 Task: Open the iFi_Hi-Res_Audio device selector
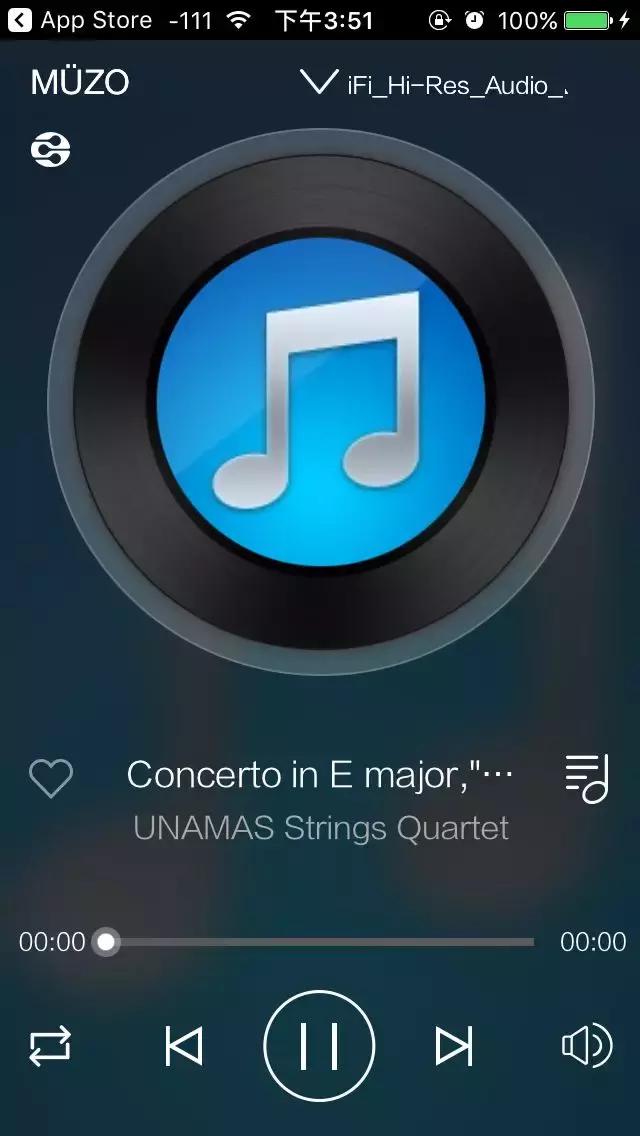pos(457,84)
